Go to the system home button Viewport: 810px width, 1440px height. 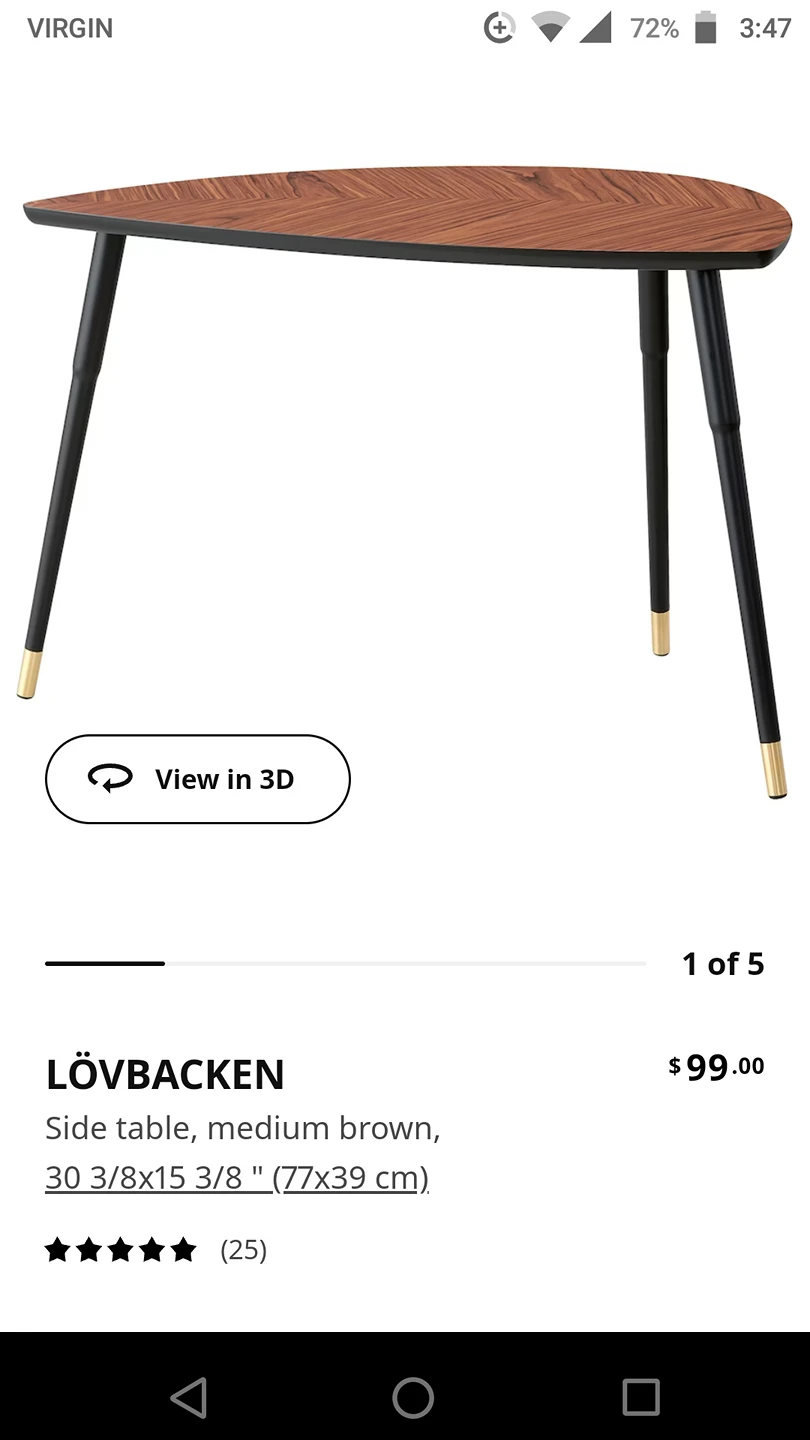pos(413,1397)
